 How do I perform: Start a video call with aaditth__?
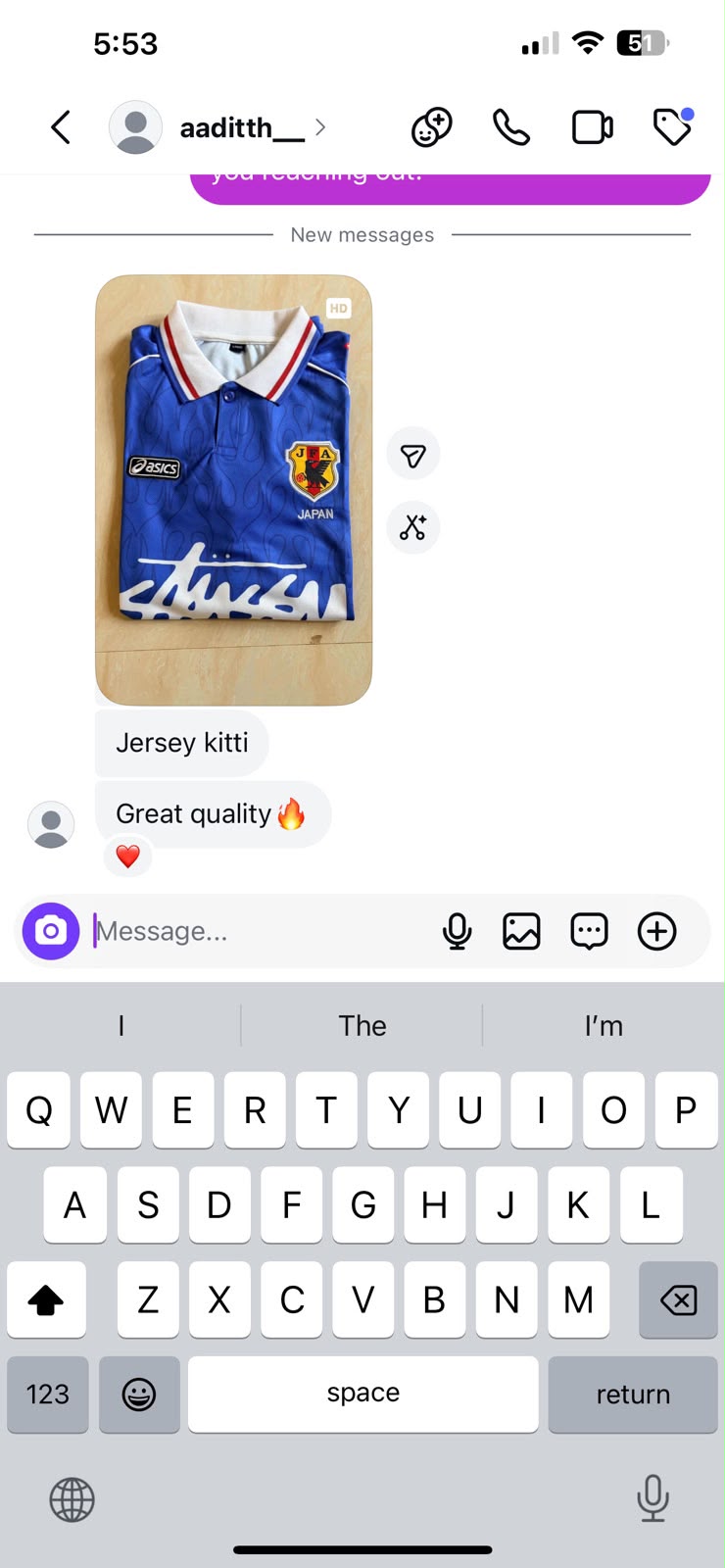click(592, 127)
